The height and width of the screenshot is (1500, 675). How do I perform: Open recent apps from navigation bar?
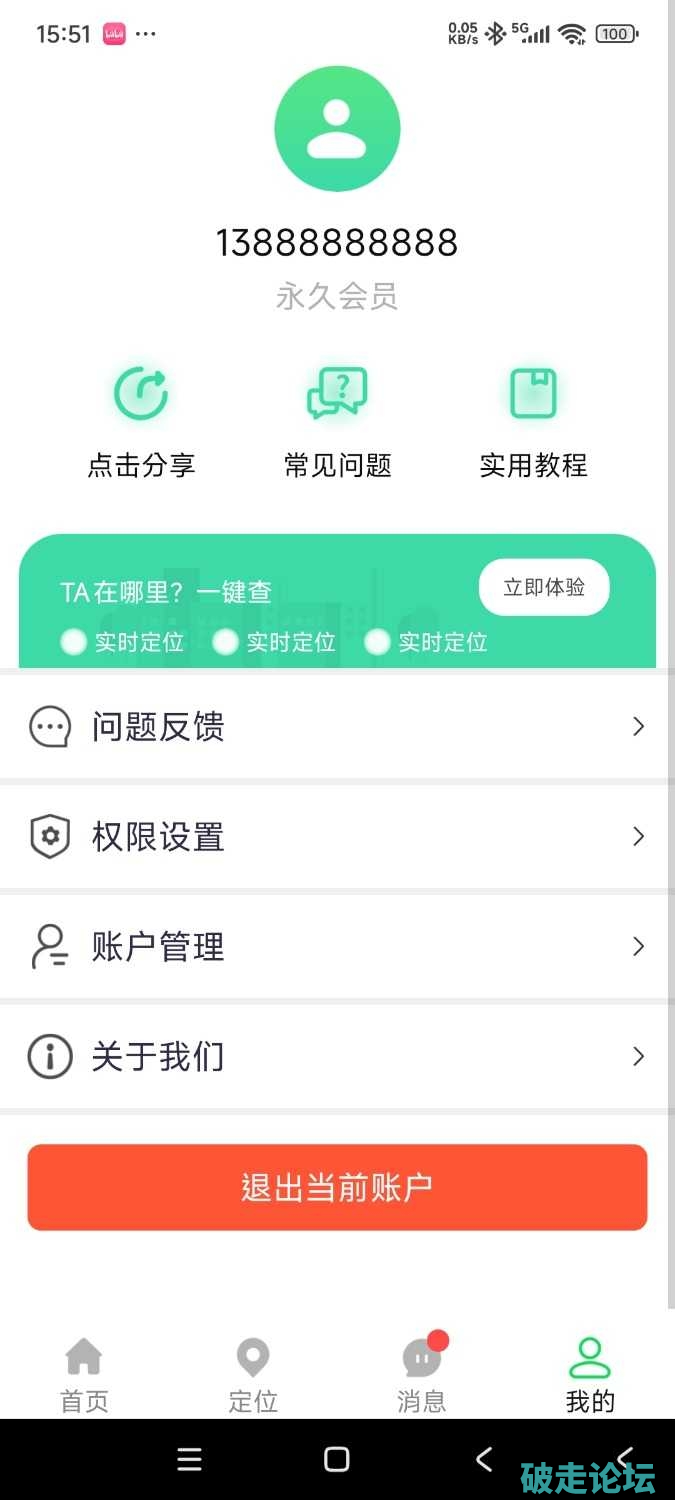coord(189,1459)
